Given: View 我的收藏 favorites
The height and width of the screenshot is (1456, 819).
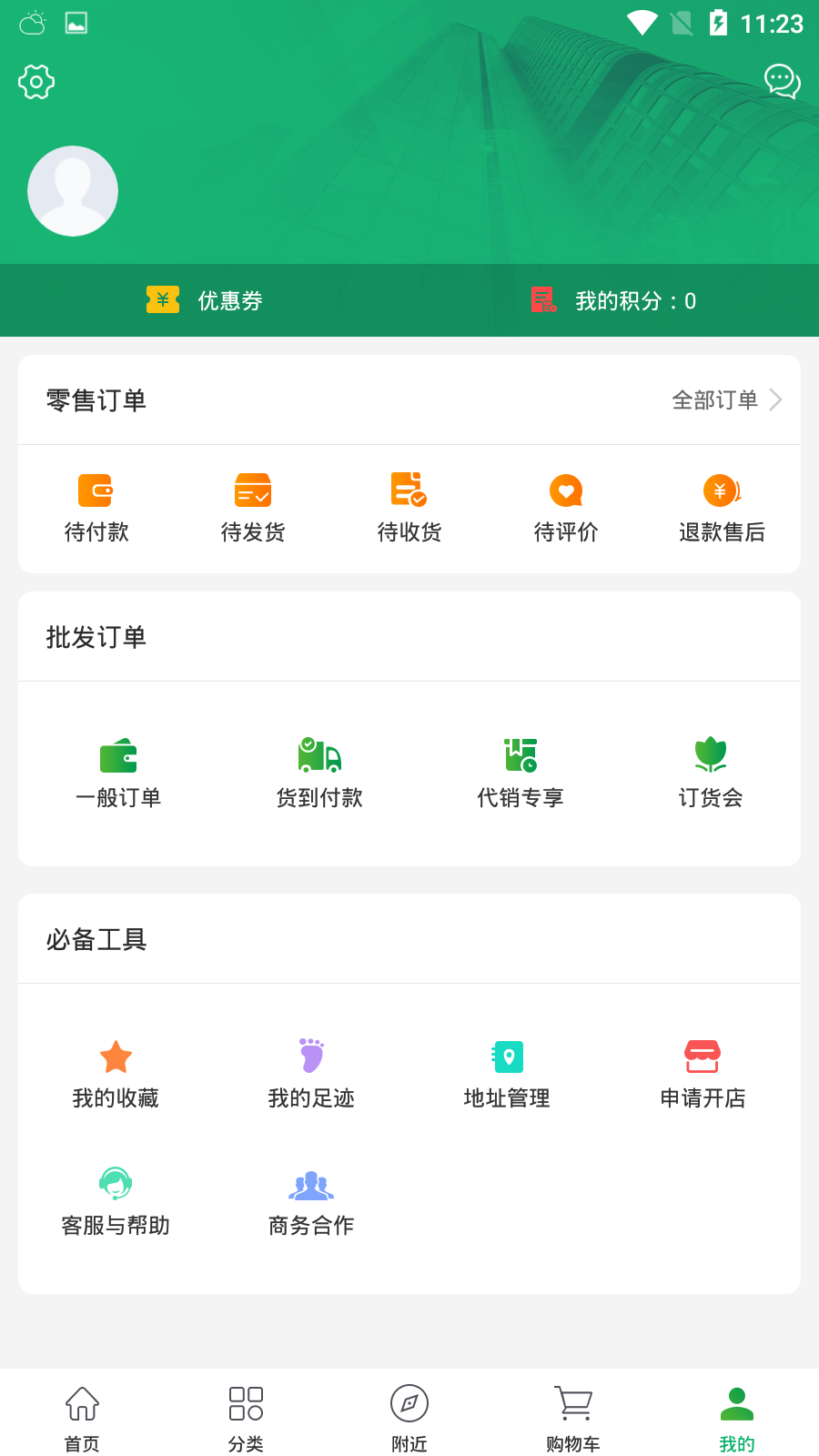Looking at the screenshot, I should coord(116,1075).
